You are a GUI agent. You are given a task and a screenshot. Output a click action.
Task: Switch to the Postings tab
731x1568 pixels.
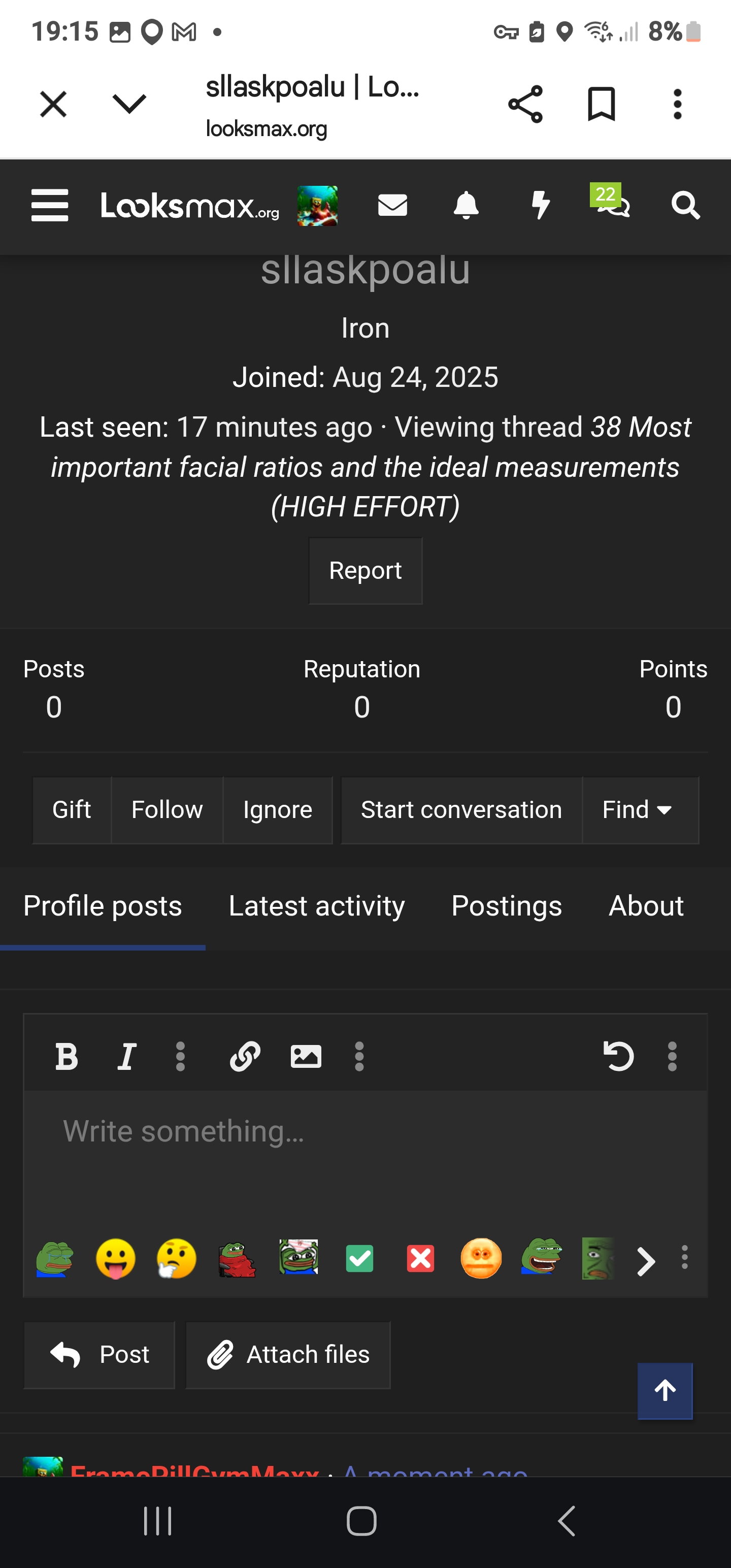(506, 906)
